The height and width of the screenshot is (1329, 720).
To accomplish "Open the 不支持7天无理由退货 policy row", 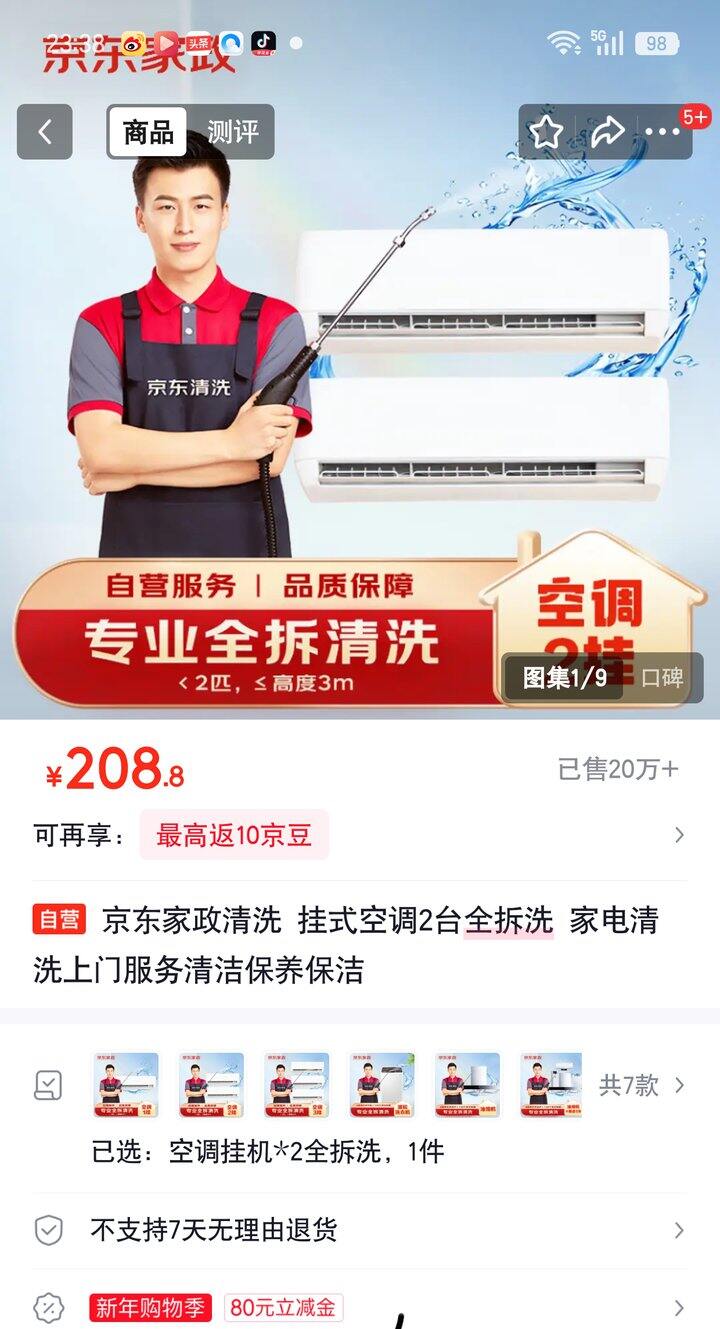I will point(360,1231).
